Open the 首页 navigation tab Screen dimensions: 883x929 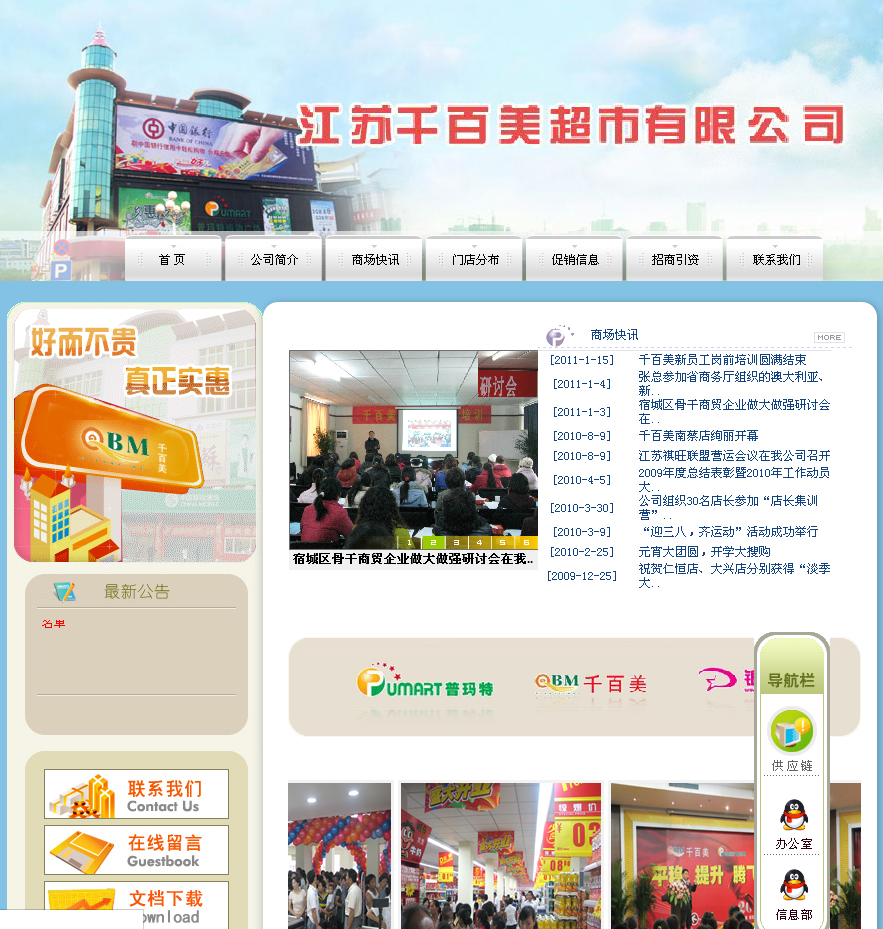(172, 259)
